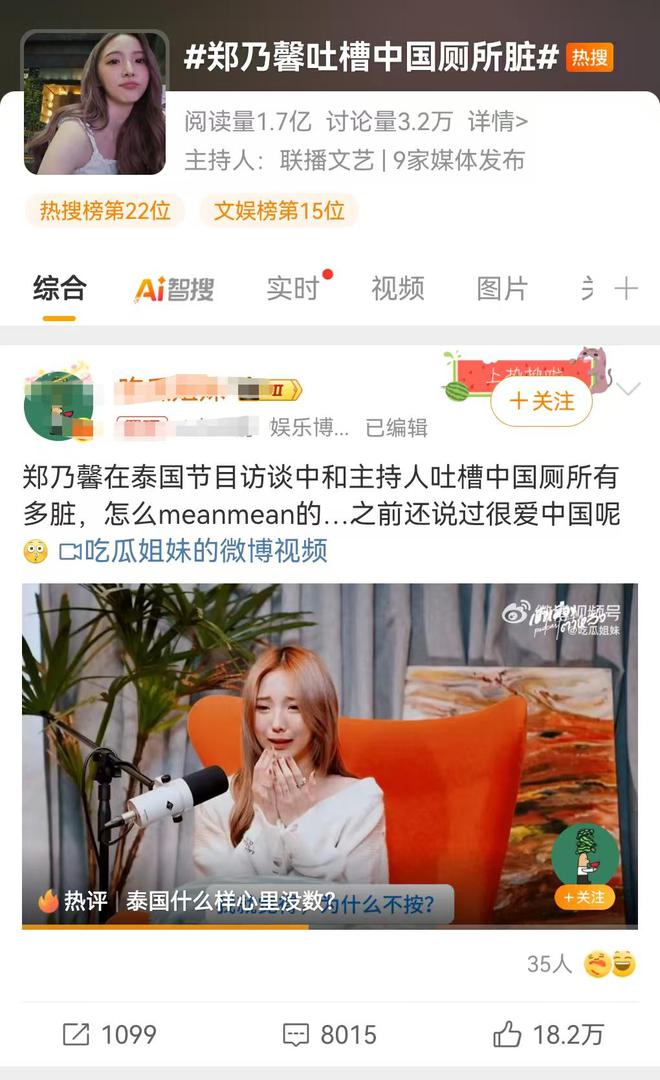Open the 8015 comments
This screenshot has height=1080, width=660.
pyautogui.click(x=330, y=1034)
